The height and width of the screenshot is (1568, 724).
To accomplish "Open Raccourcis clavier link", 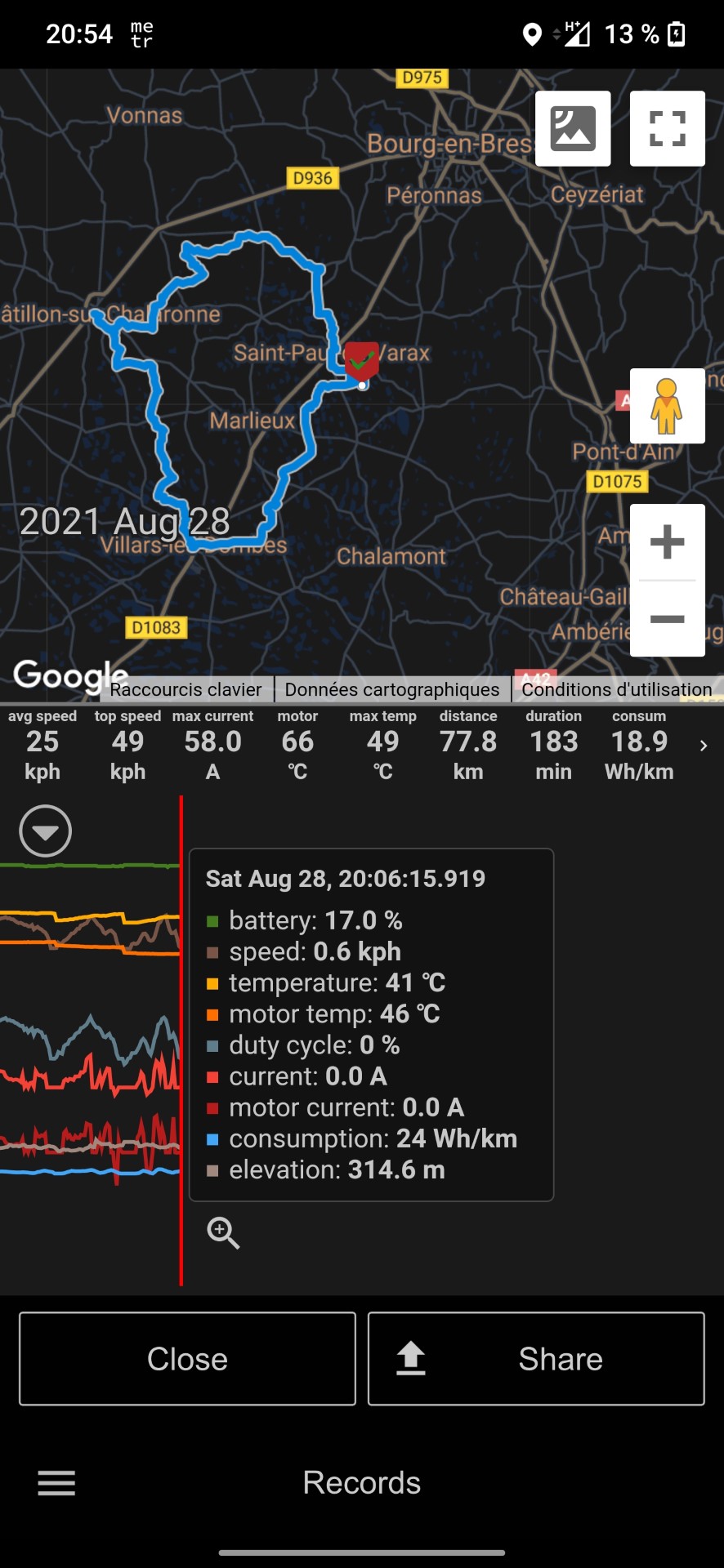I will pos(186,689).
